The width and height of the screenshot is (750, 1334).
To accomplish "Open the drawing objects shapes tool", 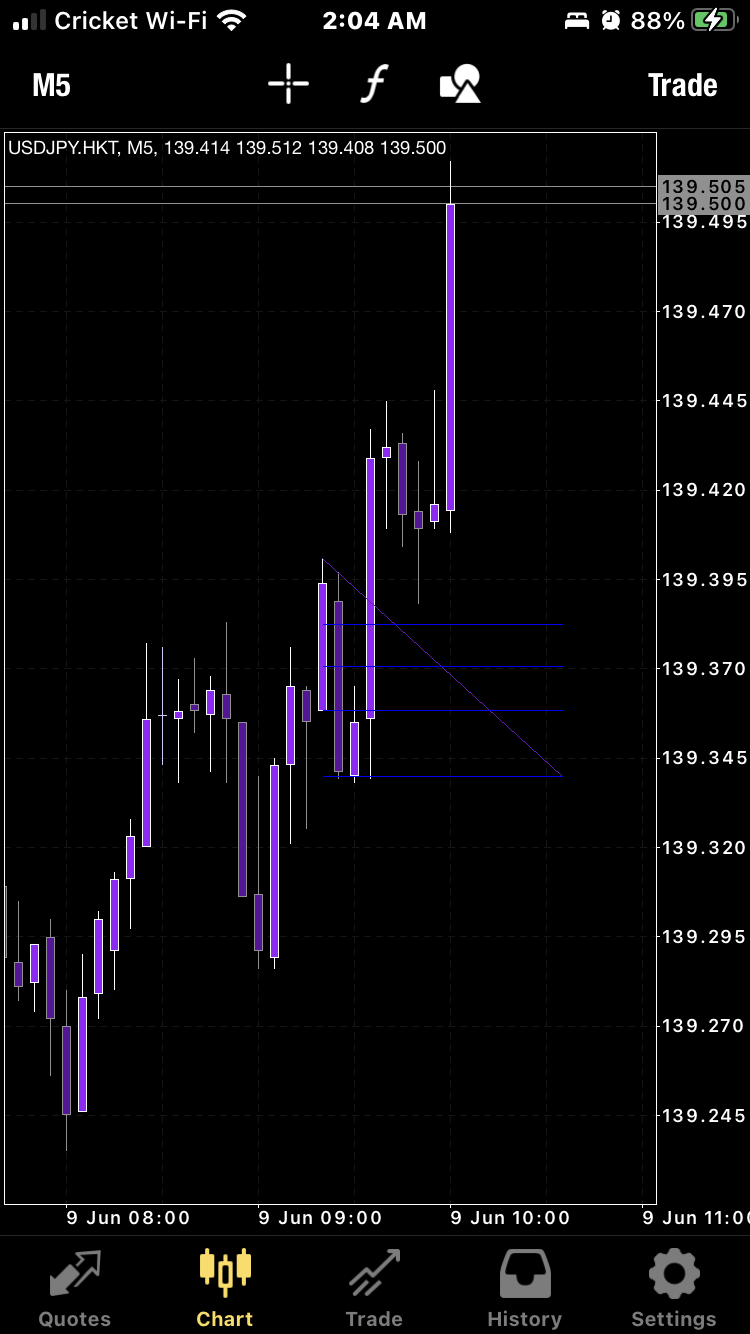I will 460,84.
